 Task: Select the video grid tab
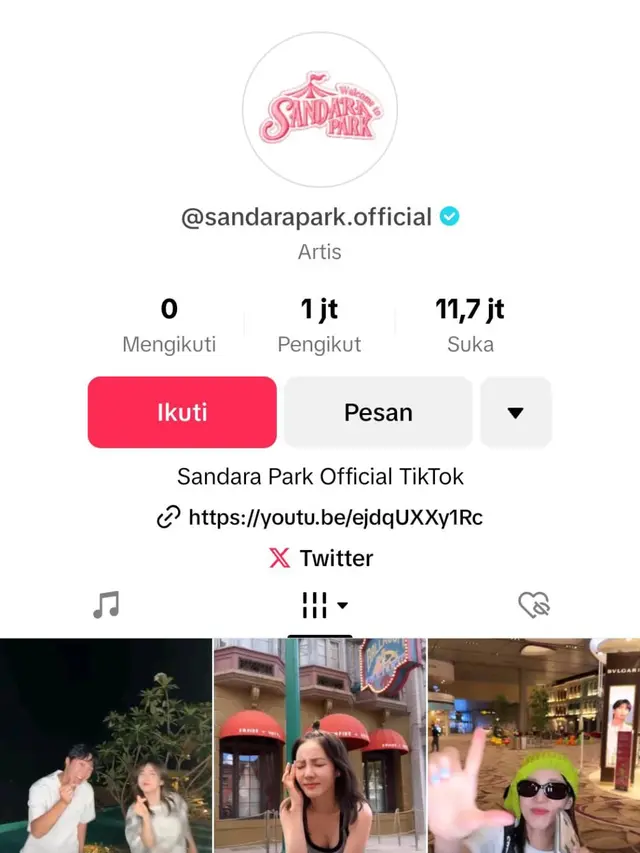pyautogui.click(x=320, y=604)
